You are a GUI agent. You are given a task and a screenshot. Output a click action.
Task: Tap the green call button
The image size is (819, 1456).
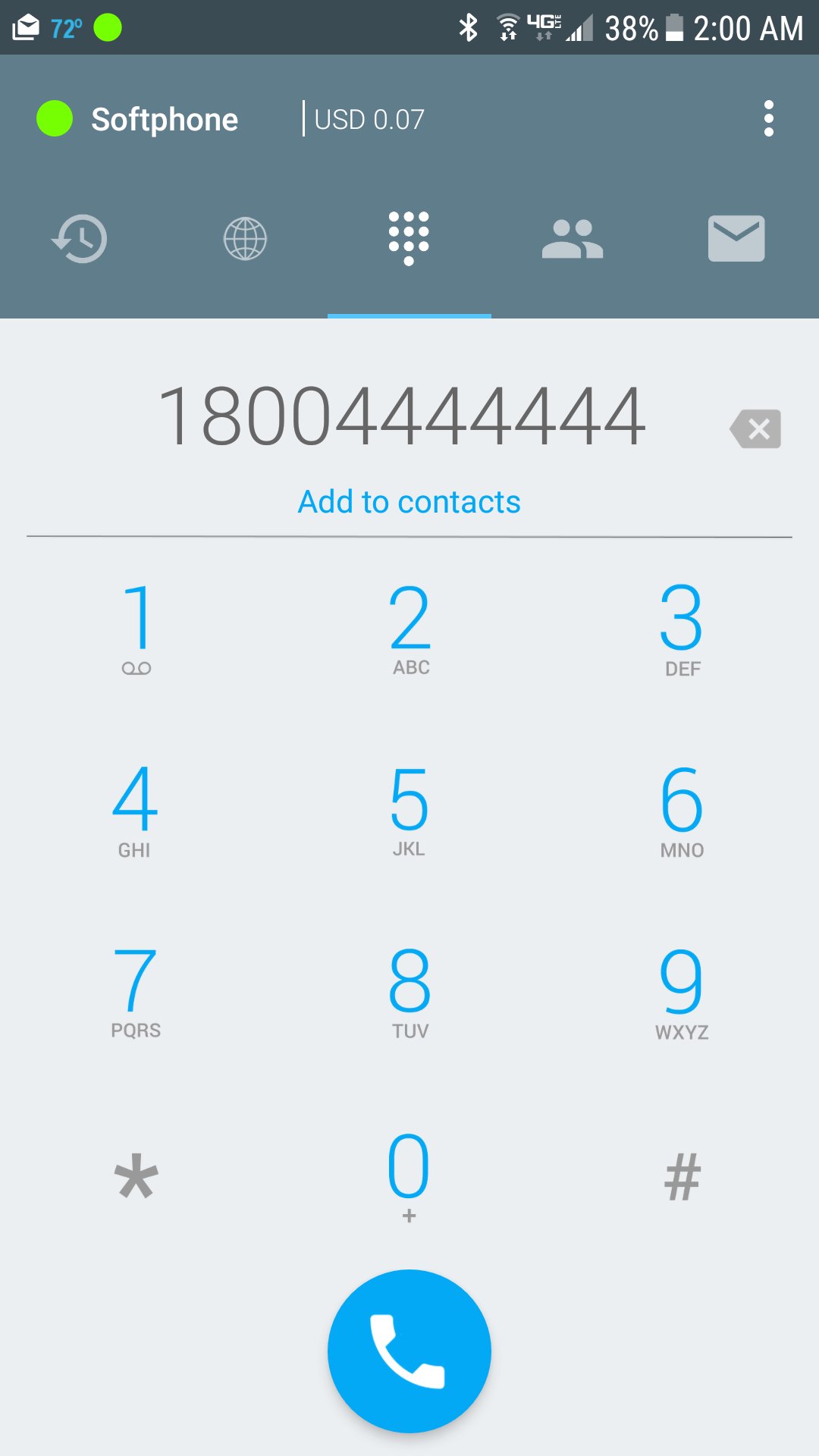click(409, 1350)
